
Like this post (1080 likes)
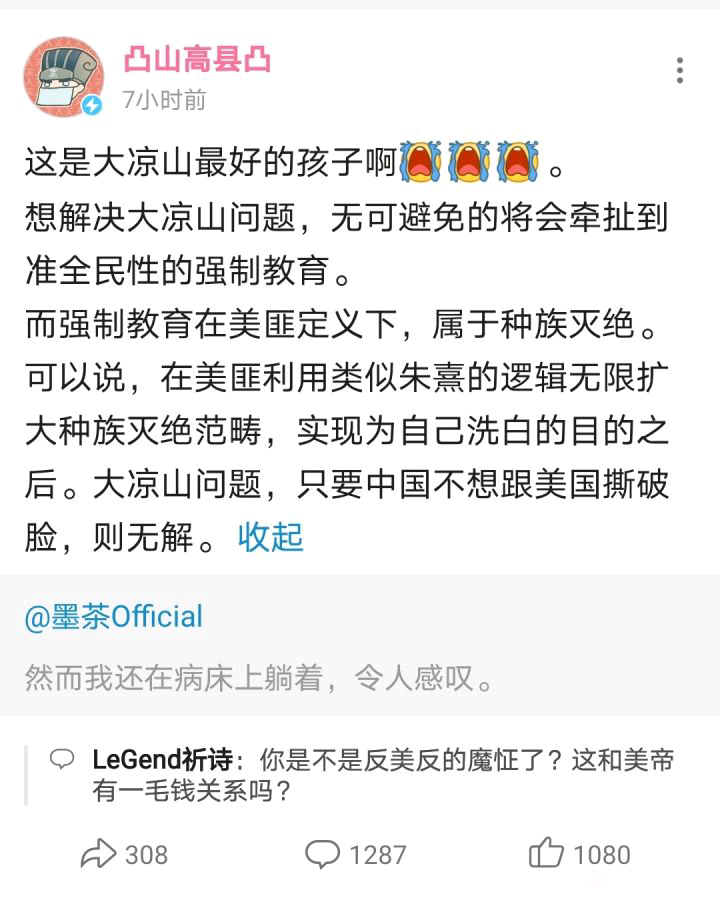pos(579,854)
